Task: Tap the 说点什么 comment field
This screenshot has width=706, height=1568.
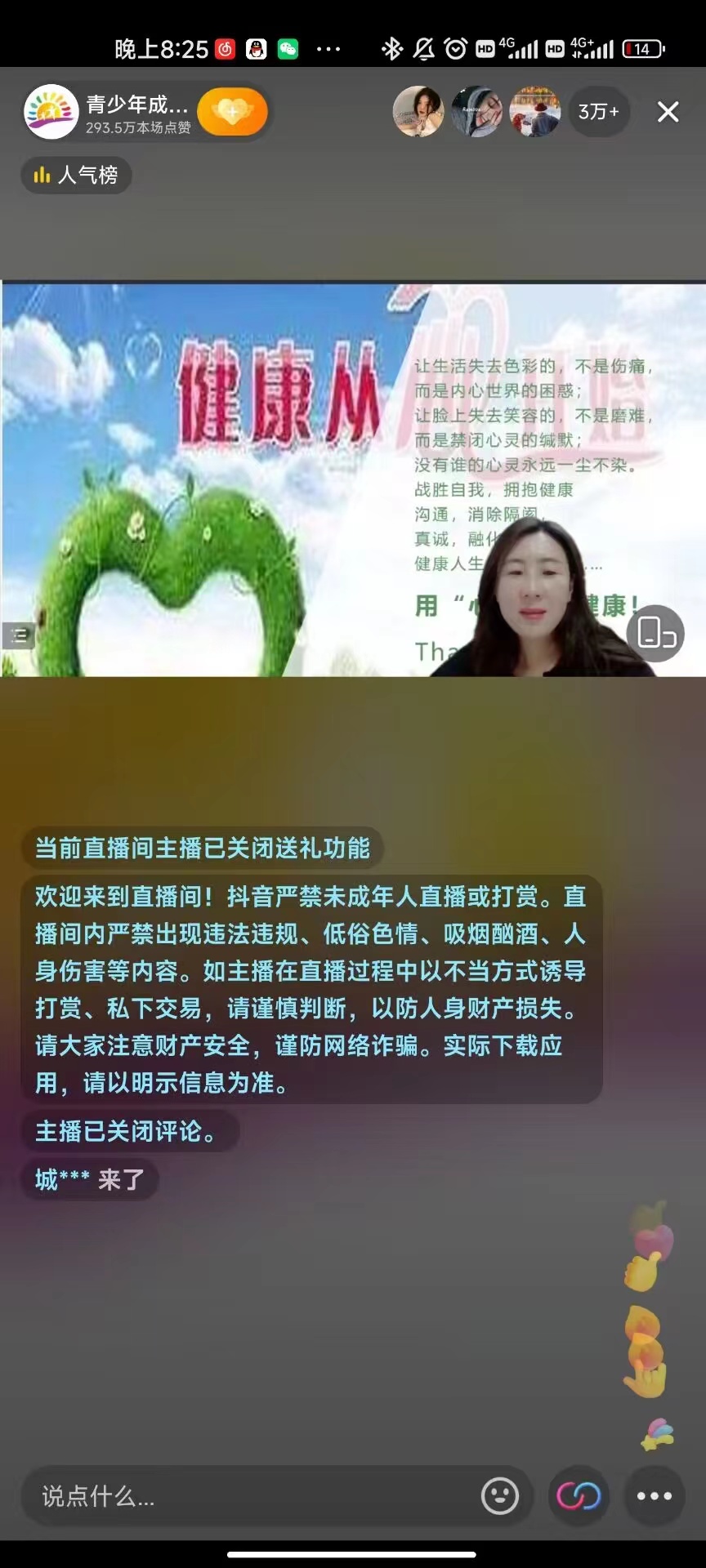Action: tap(245, 1496)
